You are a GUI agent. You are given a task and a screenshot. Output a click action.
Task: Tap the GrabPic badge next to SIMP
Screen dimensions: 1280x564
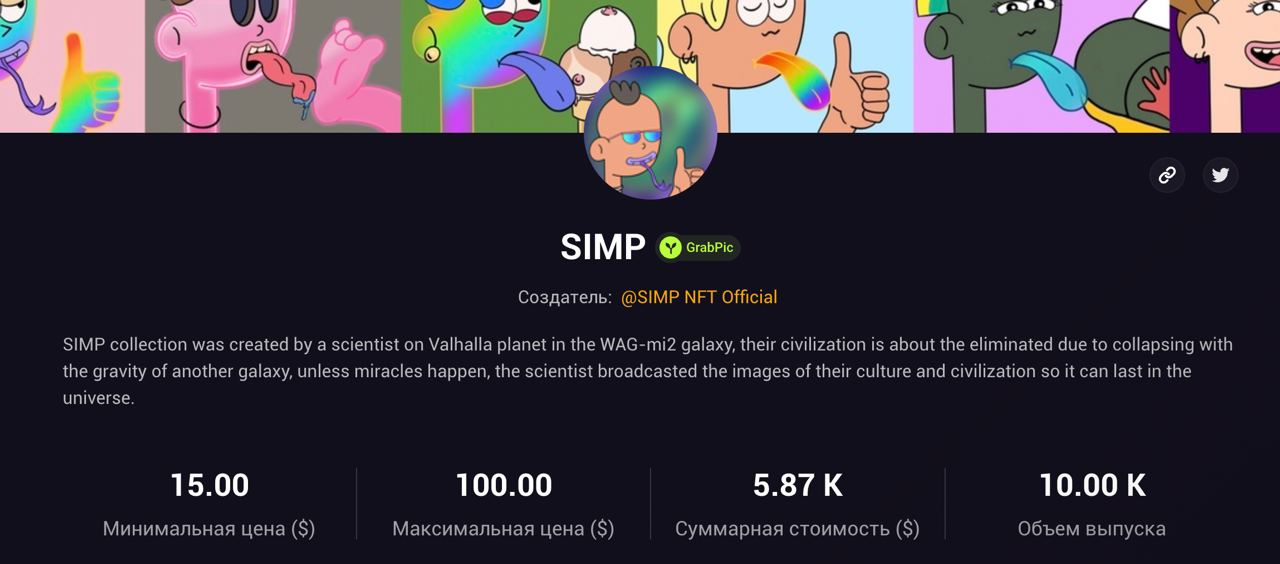[x=698, y=247]
